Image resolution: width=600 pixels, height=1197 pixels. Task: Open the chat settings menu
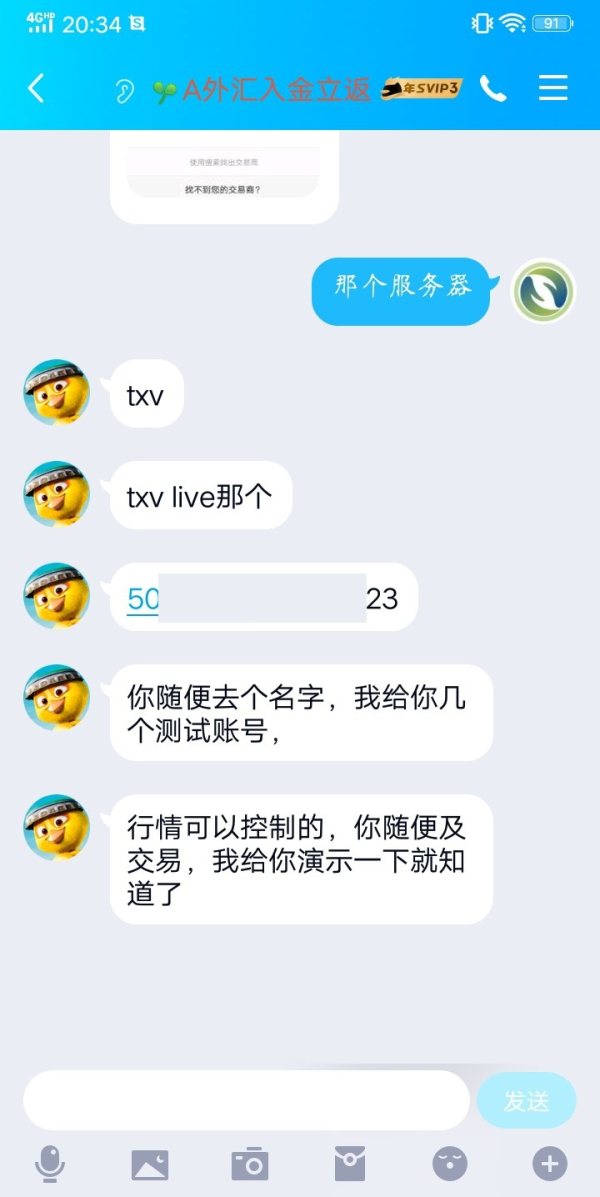(553, 89)
